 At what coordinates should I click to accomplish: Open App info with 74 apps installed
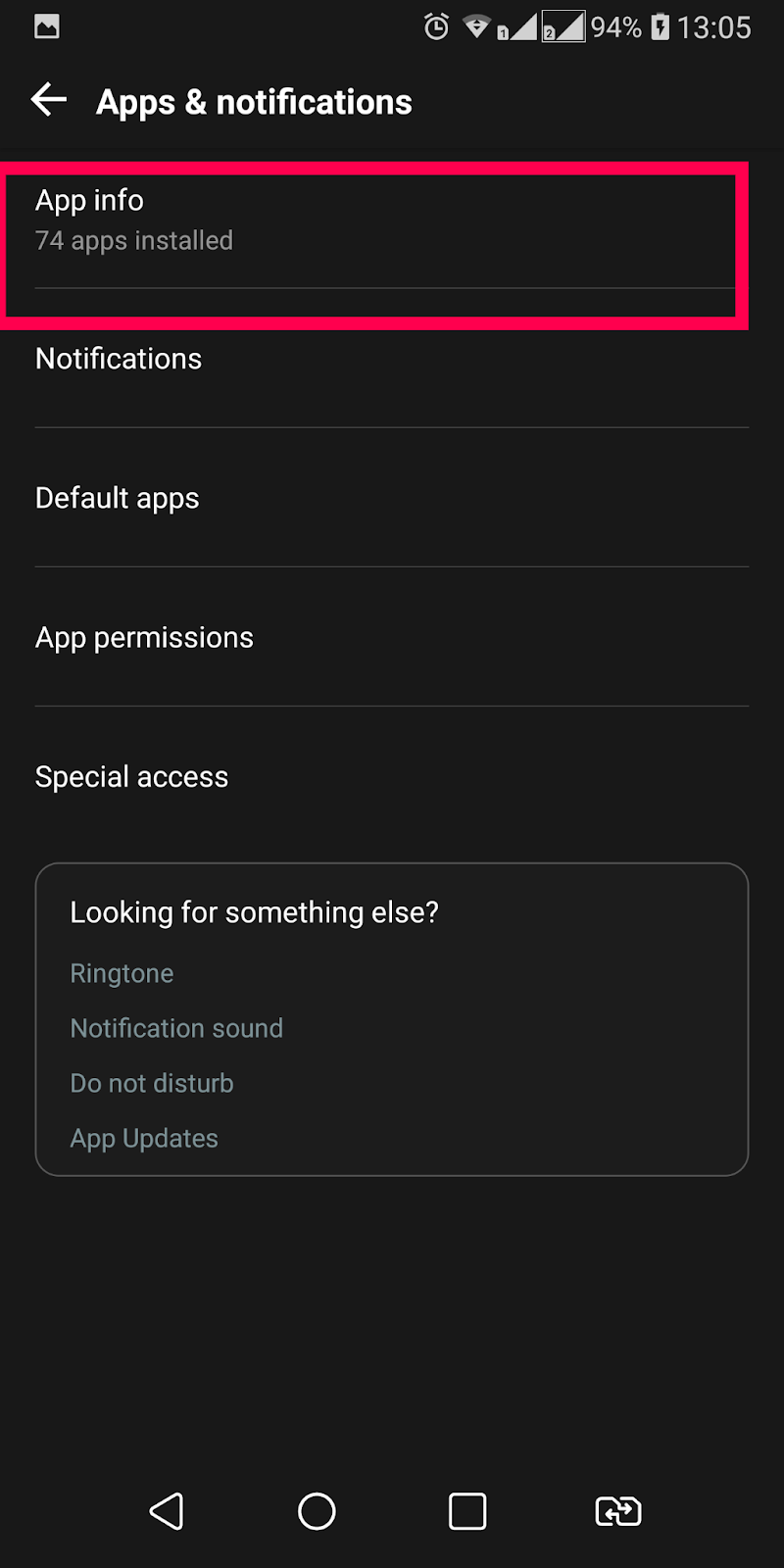(x=372, y=220)
